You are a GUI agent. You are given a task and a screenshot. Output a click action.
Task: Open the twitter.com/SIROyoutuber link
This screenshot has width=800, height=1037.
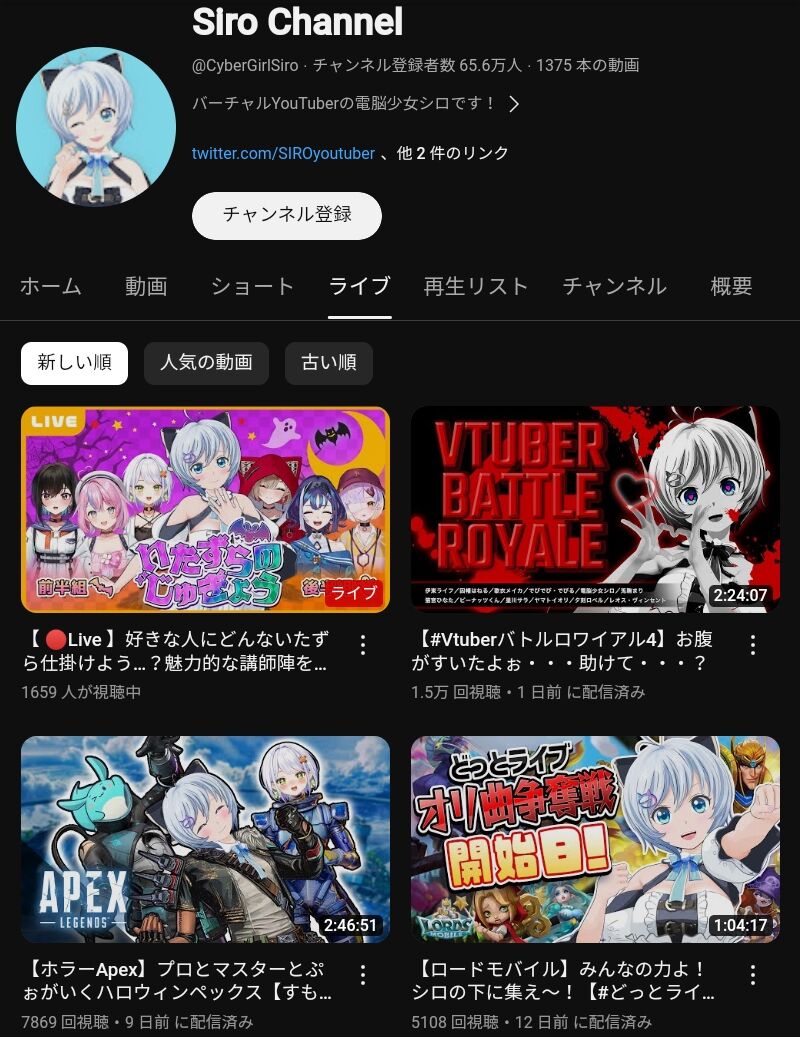tap(280, 154)
